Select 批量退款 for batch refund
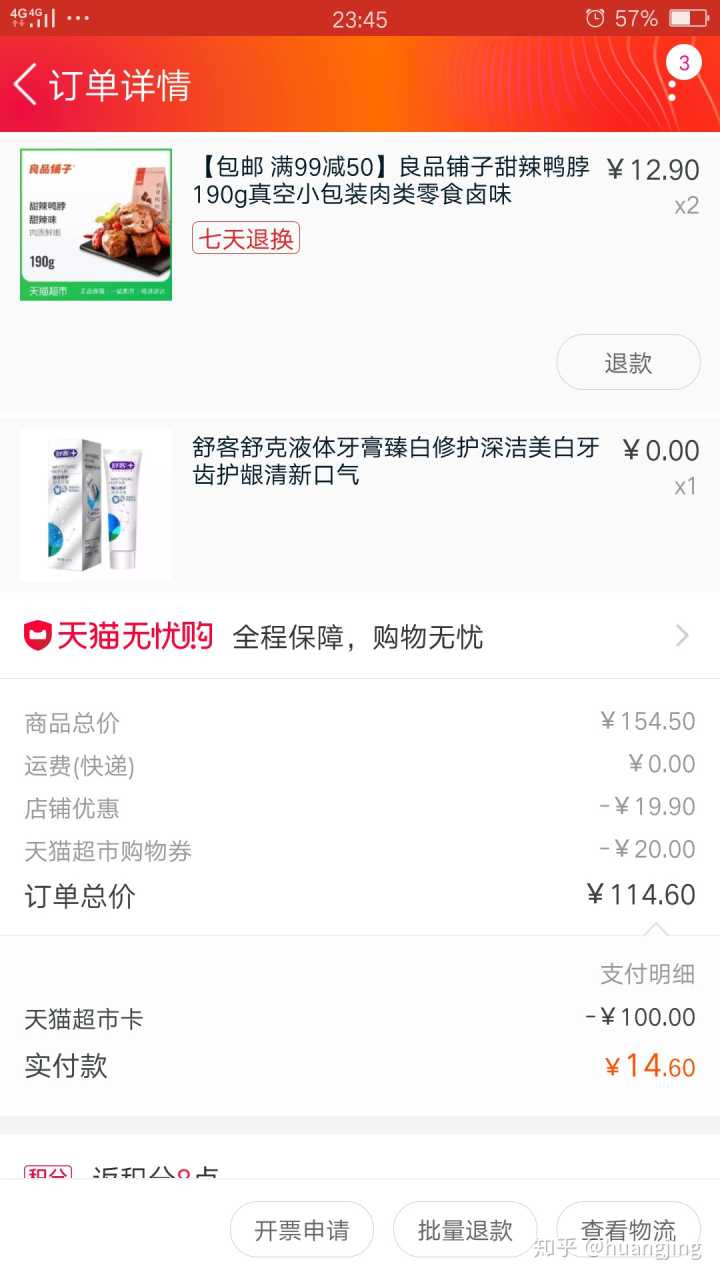720x1280 pixels. pyautogui.click(x=465, y=1229)
